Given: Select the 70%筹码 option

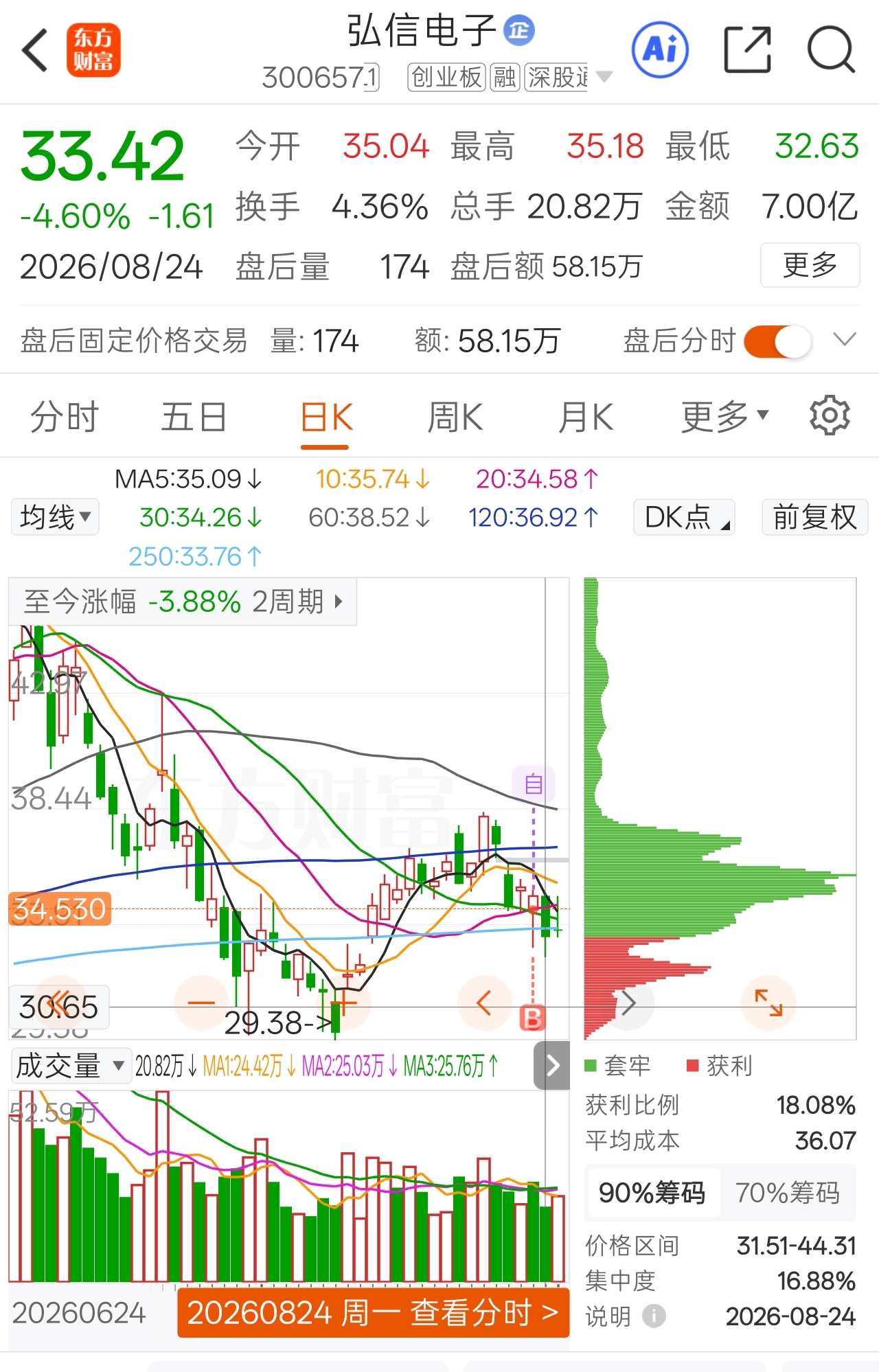Looking at the screenshot, I should tap(788, 1193).
